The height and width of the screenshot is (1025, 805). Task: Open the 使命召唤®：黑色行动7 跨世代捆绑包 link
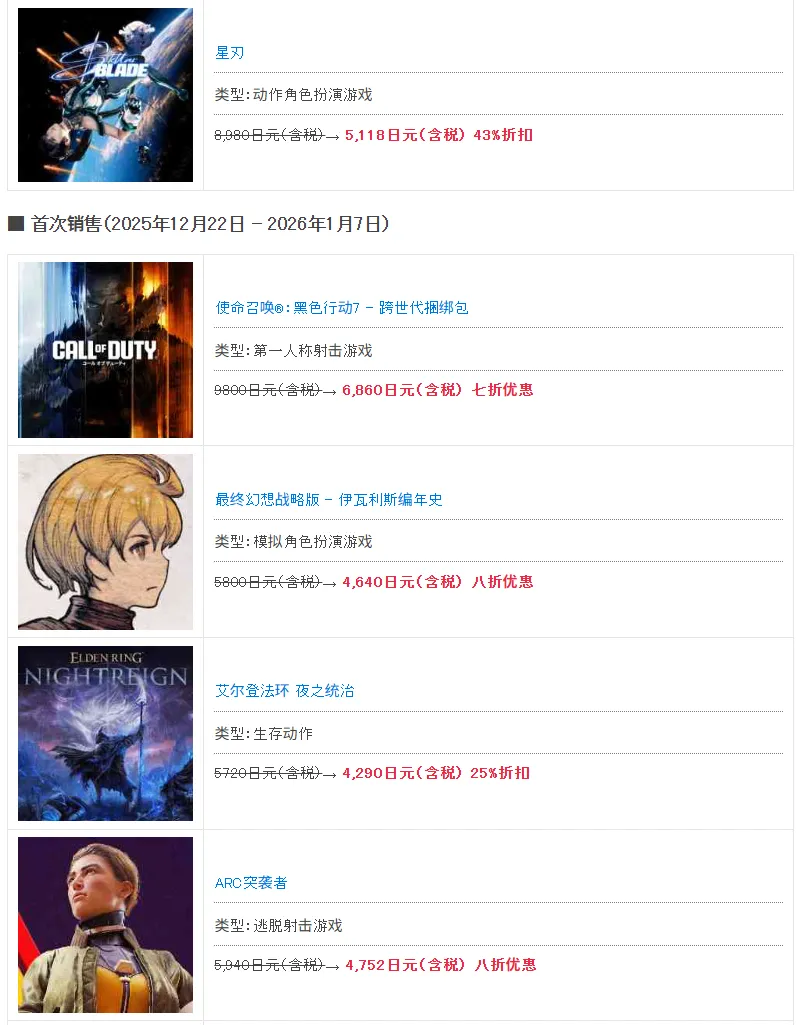click(x=341, y=308)
